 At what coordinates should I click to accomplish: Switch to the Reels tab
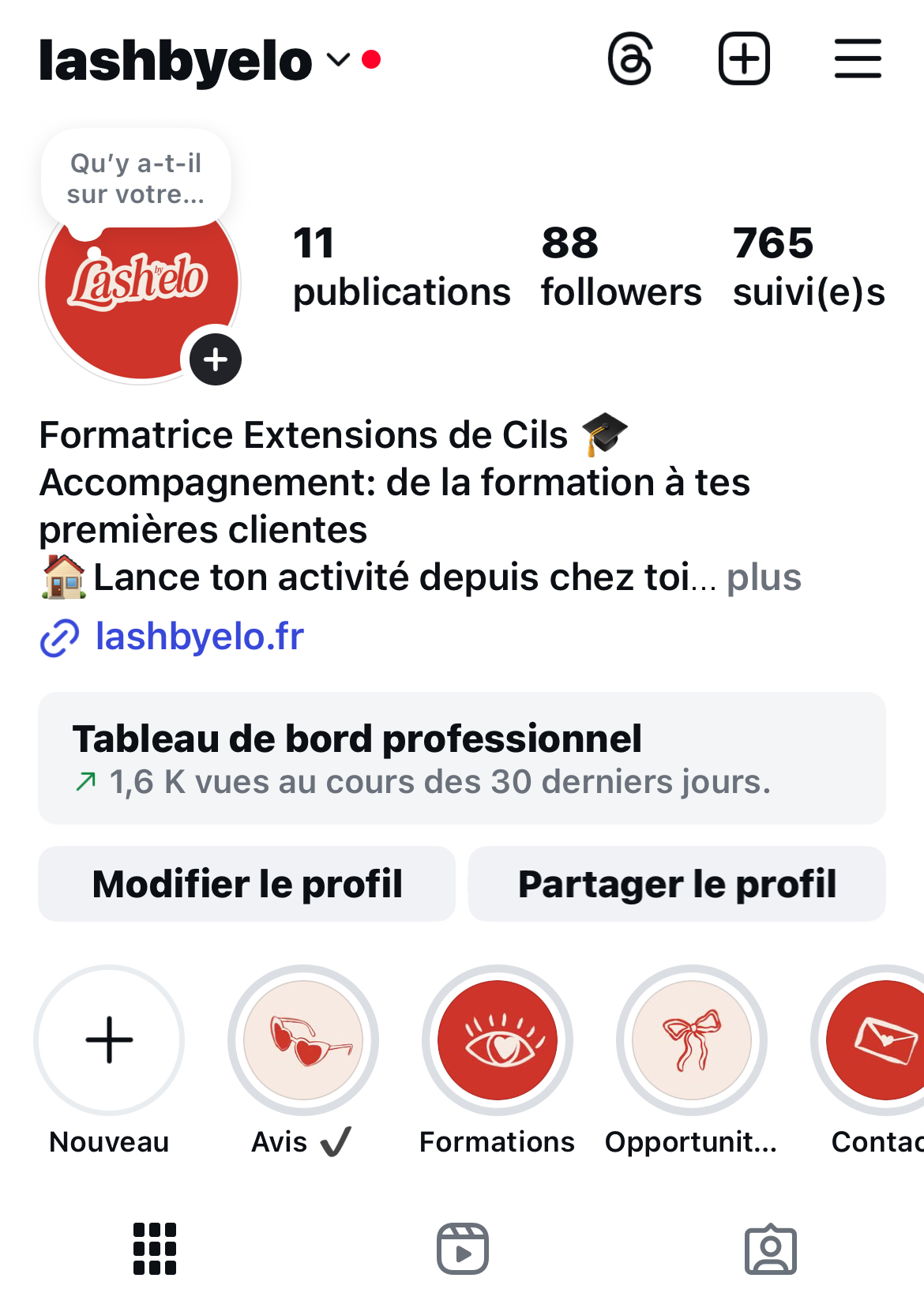pos(463,1249)
